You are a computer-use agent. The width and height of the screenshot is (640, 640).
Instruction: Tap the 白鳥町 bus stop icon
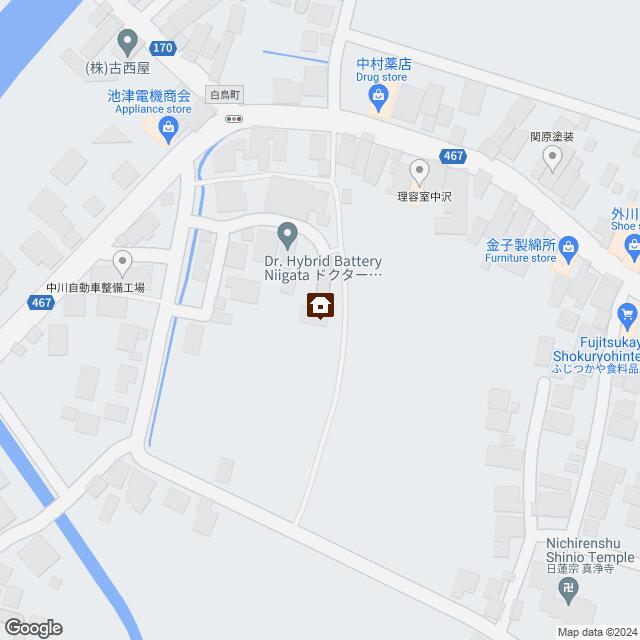[233, 118]
